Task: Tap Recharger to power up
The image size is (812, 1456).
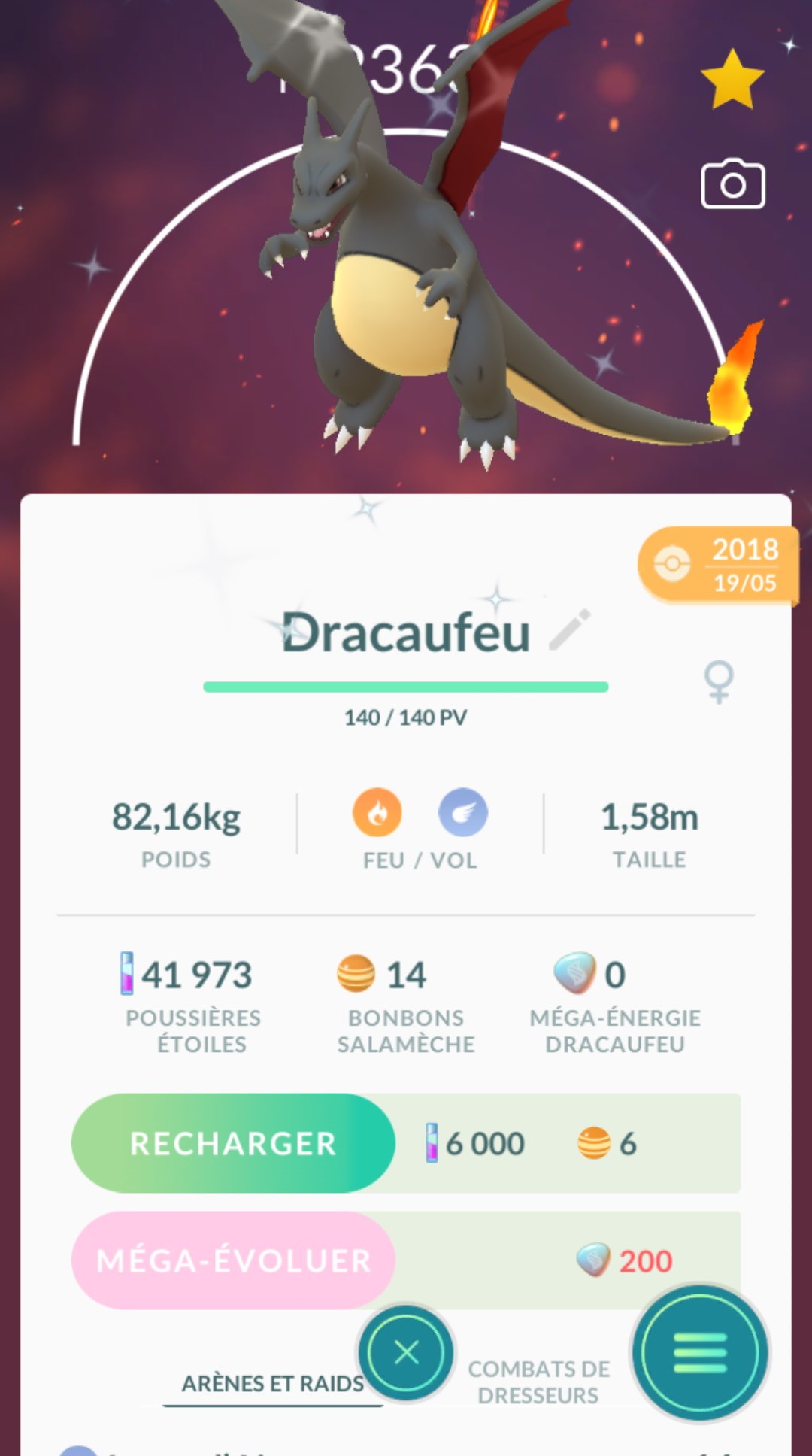Action: click(x=233, y=1143)
